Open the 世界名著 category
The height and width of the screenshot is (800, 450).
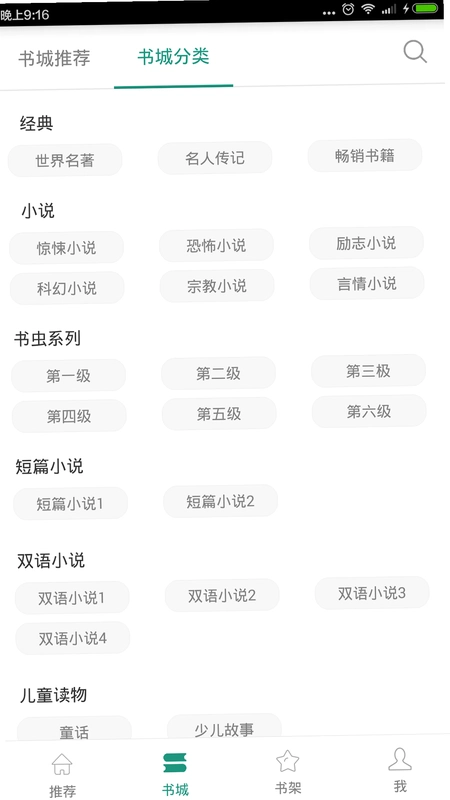pyautogui.click(x=65, y=161)
